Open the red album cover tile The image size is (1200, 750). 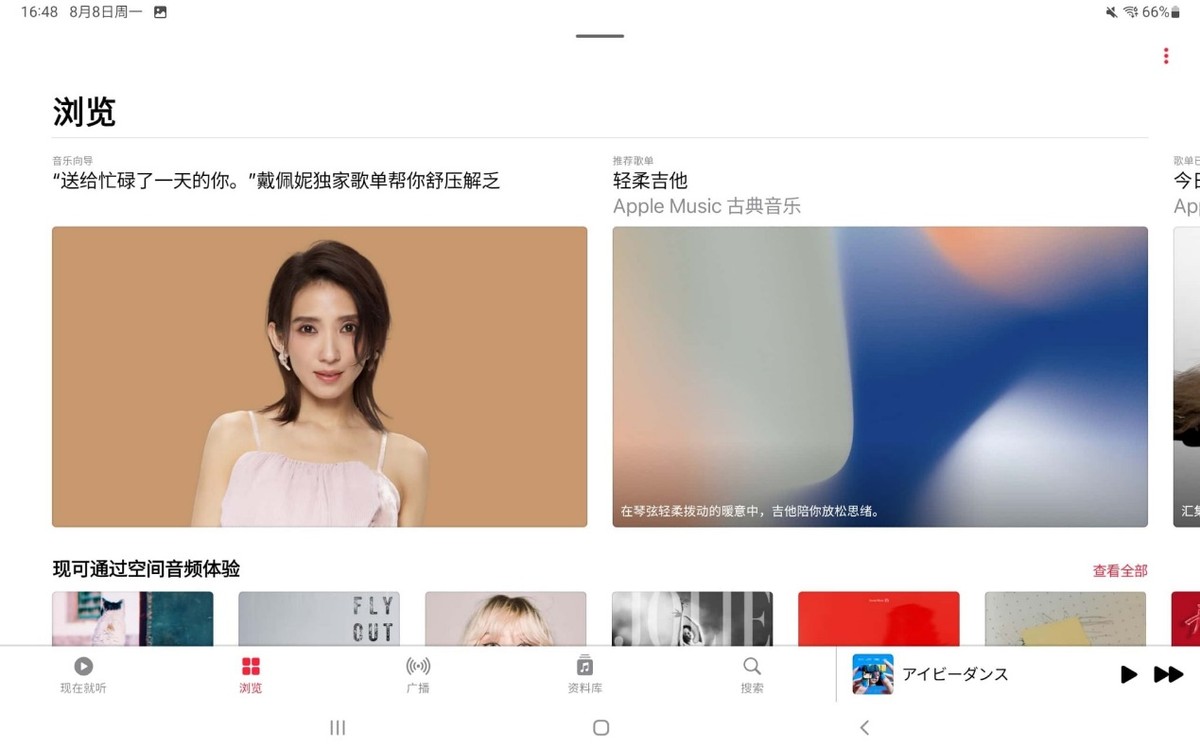coord(878,619)
